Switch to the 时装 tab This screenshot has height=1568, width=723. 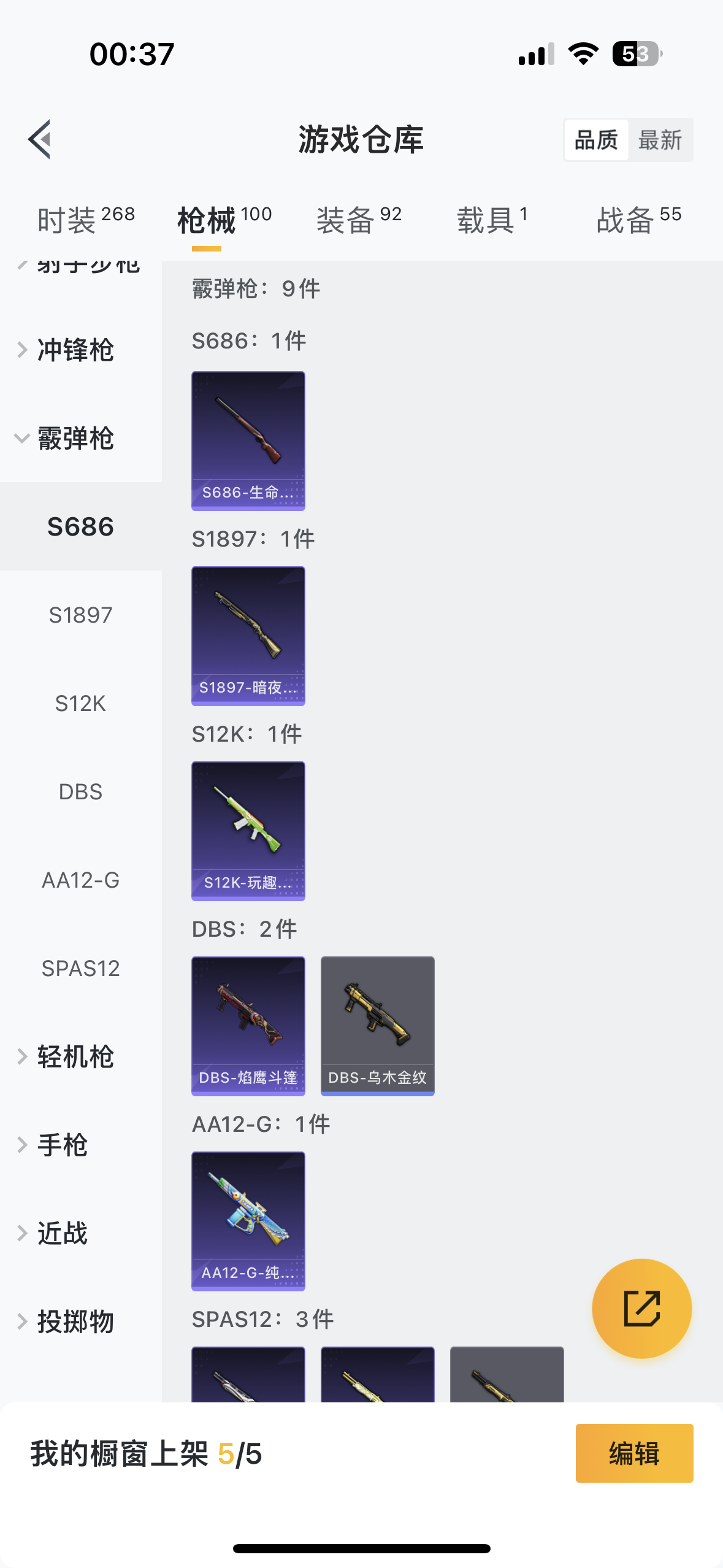click(x=86, y=220)
